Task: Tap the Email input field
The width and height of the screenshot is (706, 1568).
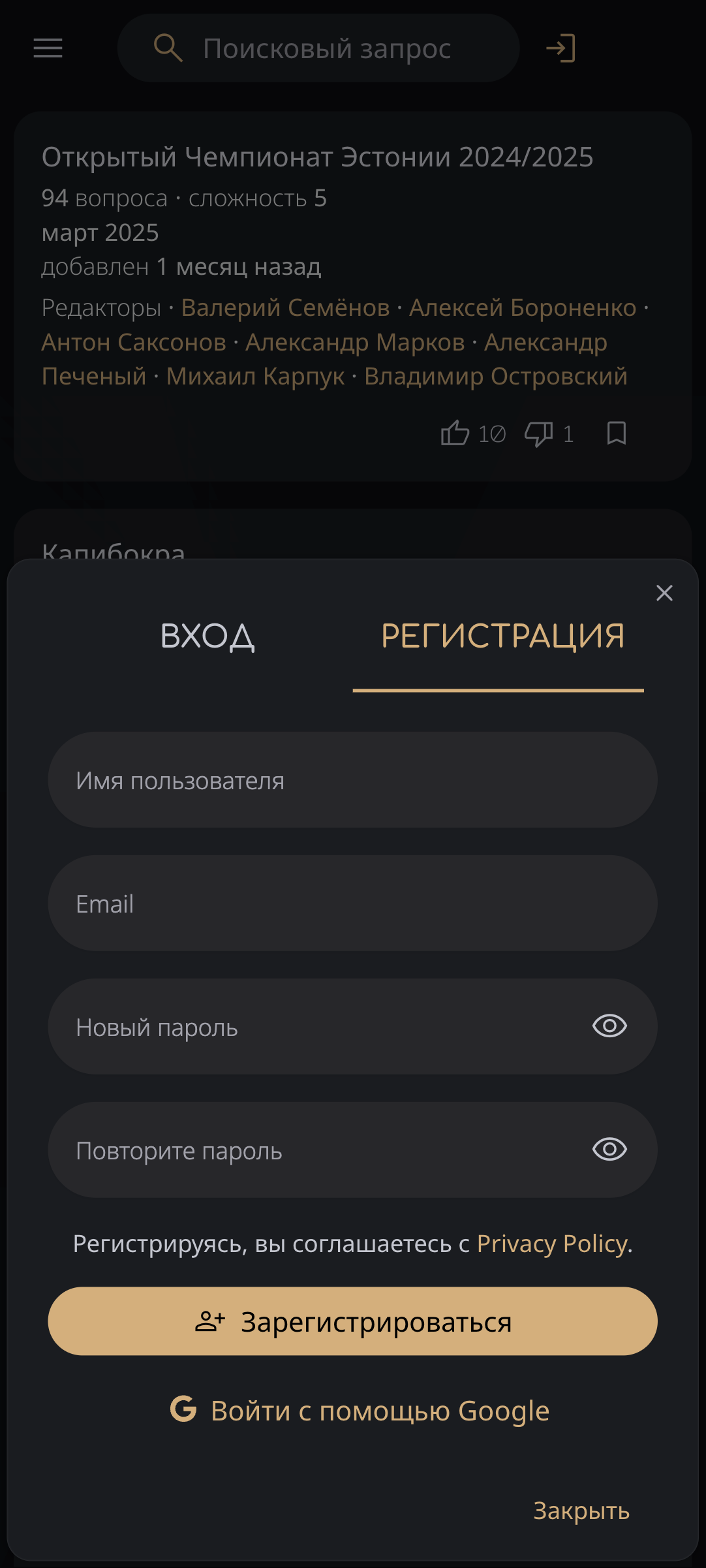Action: (352, 903)
